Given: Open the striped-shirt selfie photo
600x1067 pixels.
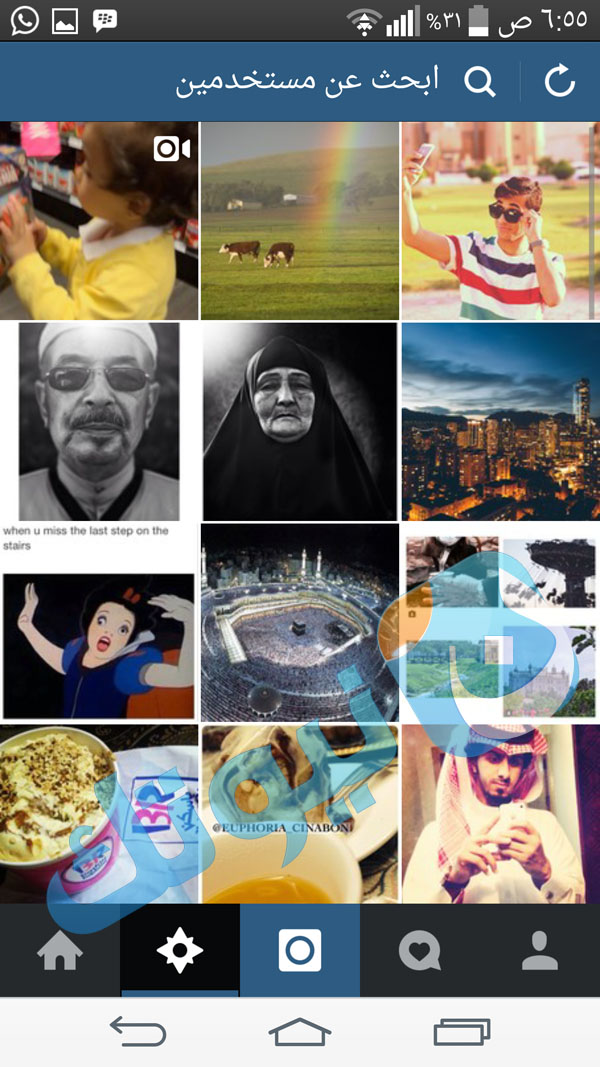Looking at the screenshot, I should [x=500, y=220].
